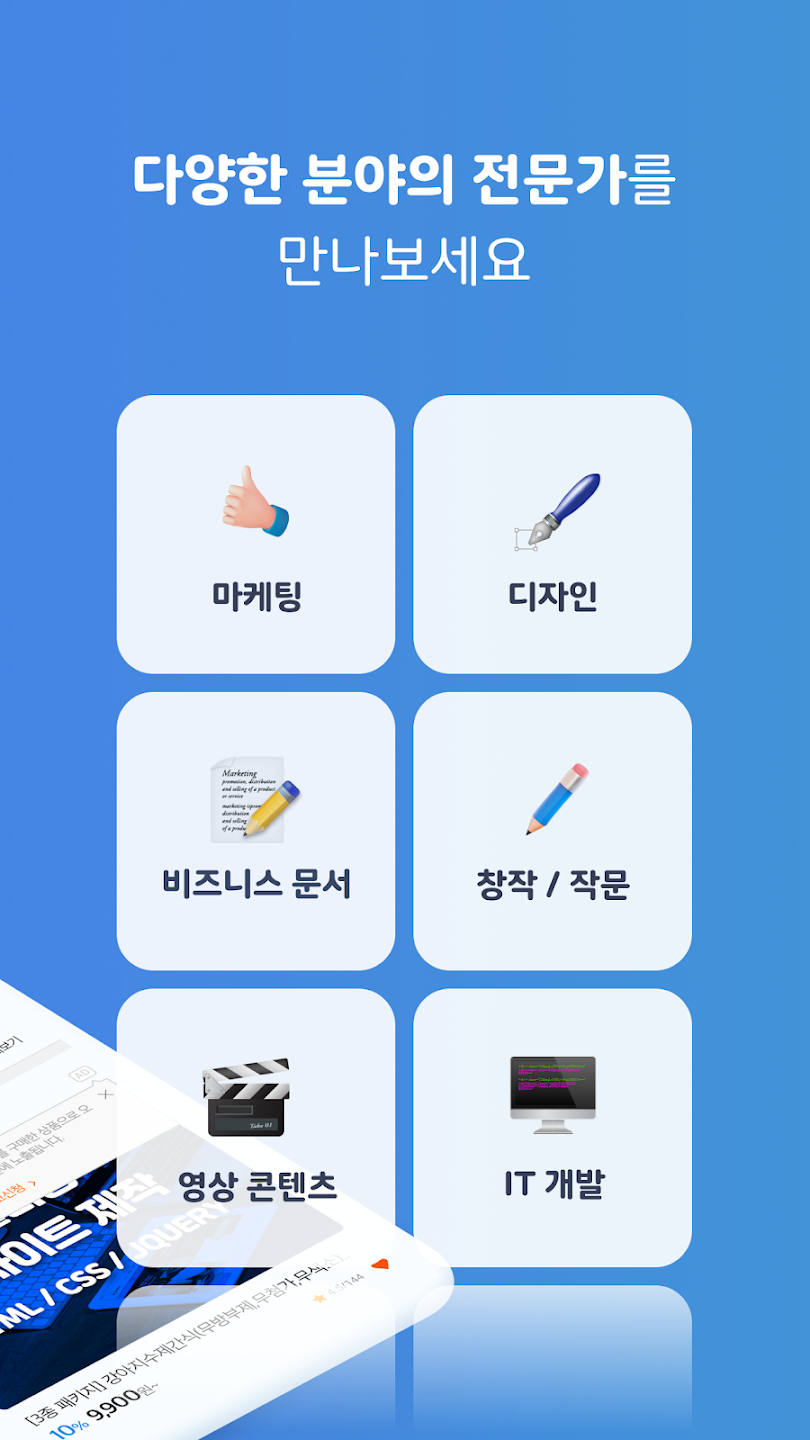
Task: Close the ad popup with the × button
Action: click(x=105, y=1092)
